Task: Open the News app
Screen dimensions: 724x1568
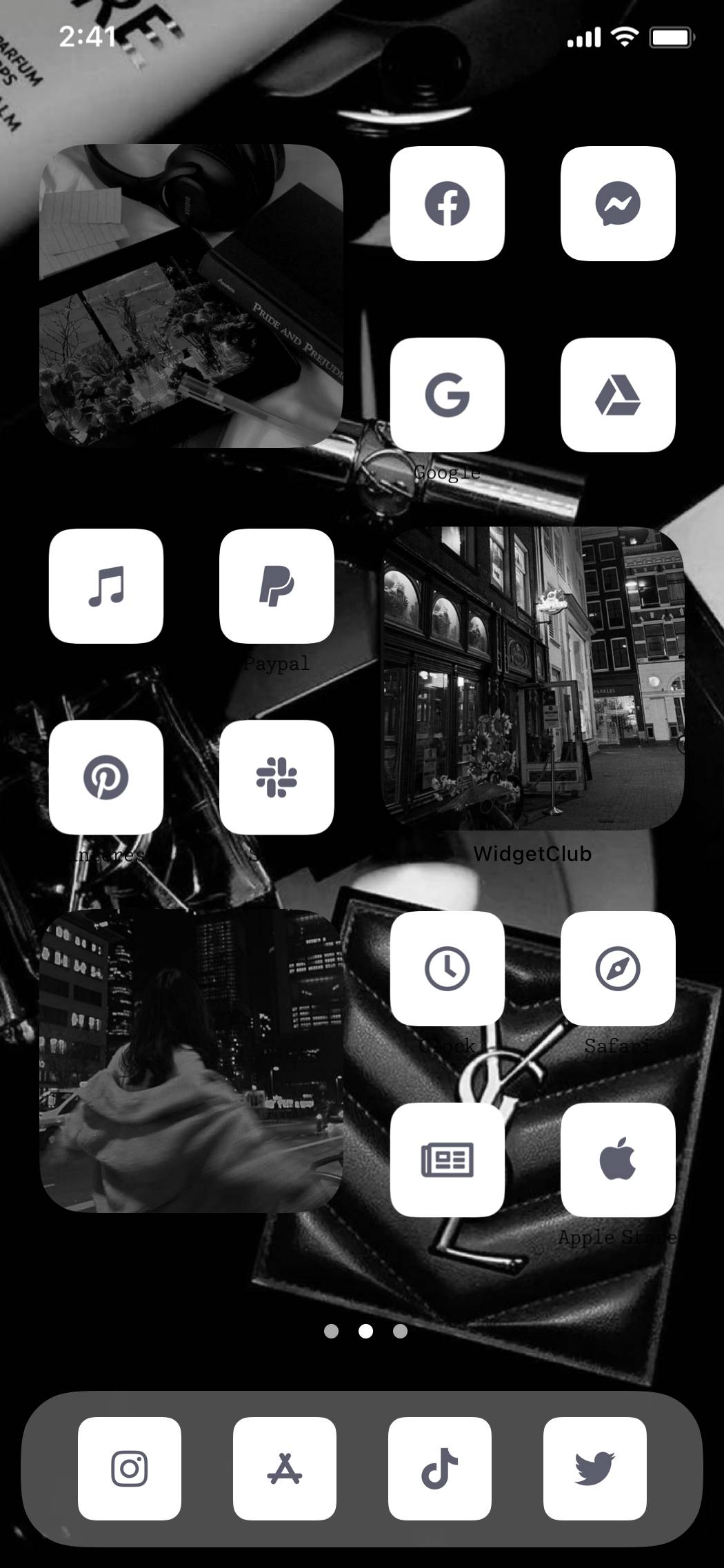Action: click(447, 1160)
